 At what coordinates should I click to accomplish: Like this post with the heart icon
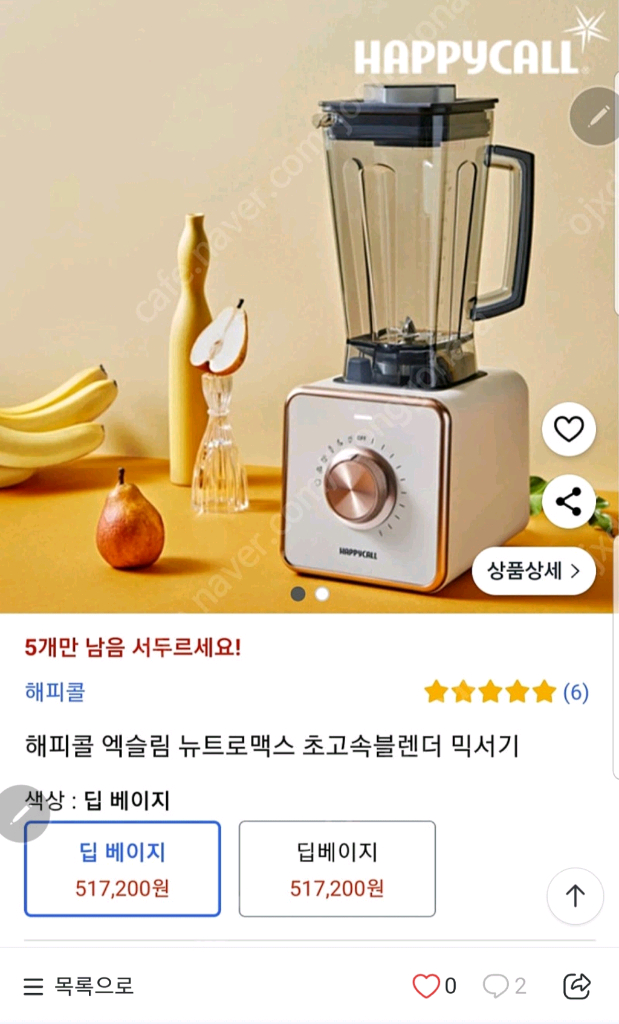click(x=427, y=986)
